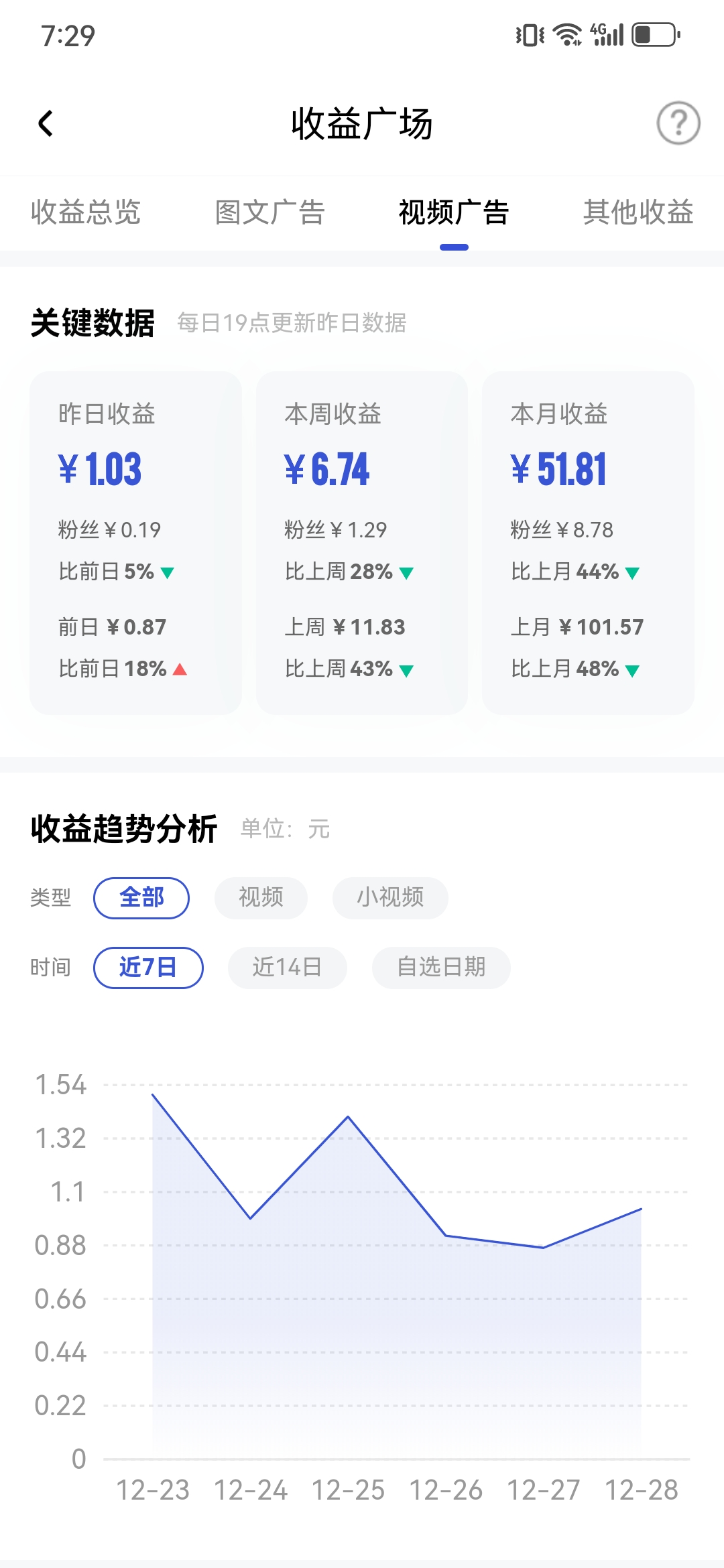Filter trend by 视频 type
Image resolution: width=724 pixels, height=1568 pixels.
click(261, 898)
